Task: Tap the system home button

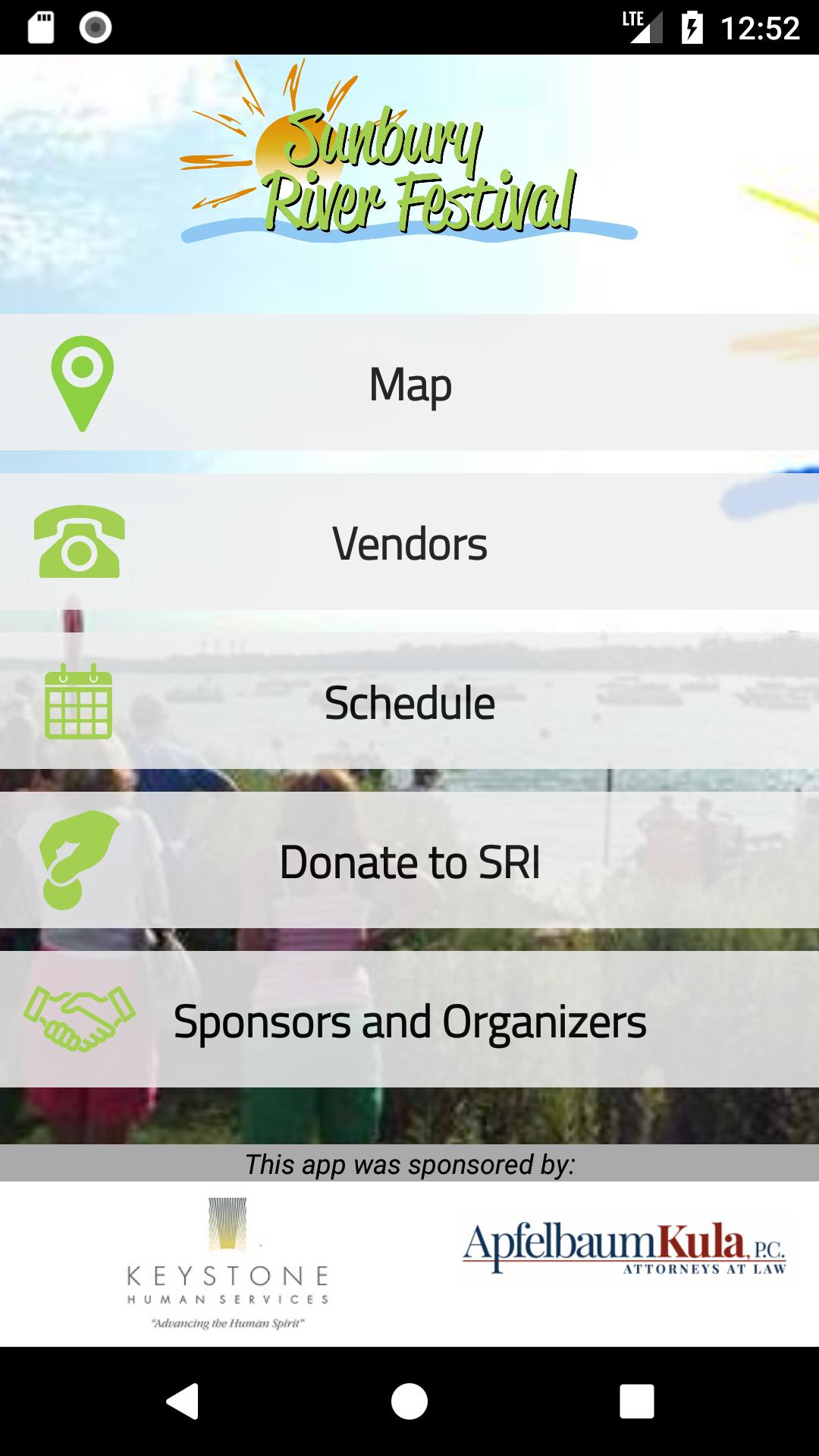Action: (x=409, y=1401)
